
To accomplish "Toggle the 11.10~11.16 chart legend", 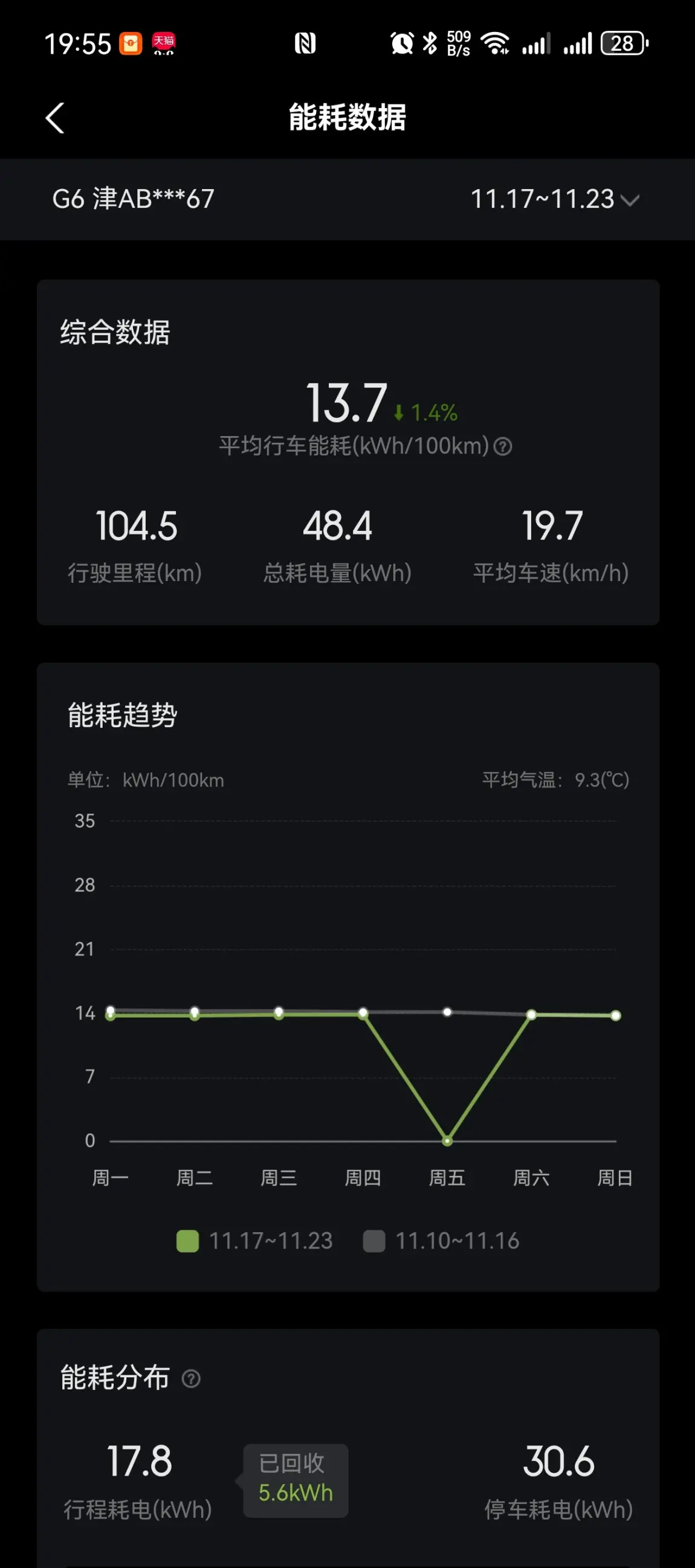I will (441, 1241).
